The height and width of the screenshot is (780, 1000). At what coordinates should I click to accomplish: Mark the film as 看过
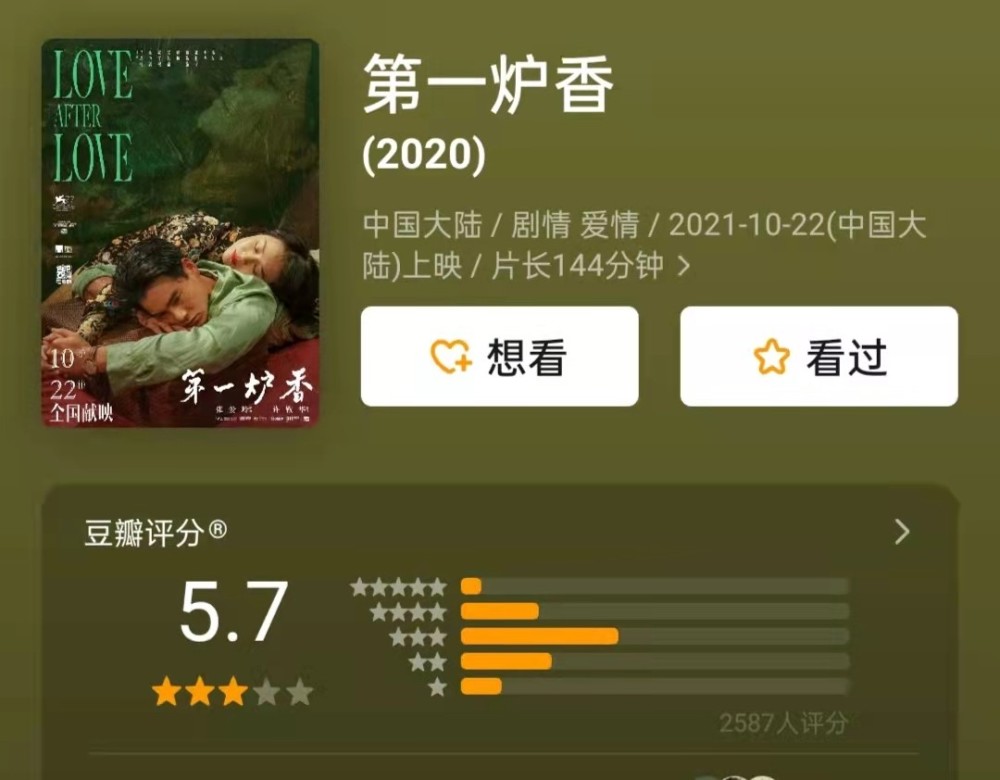click(x=819, y=357)
